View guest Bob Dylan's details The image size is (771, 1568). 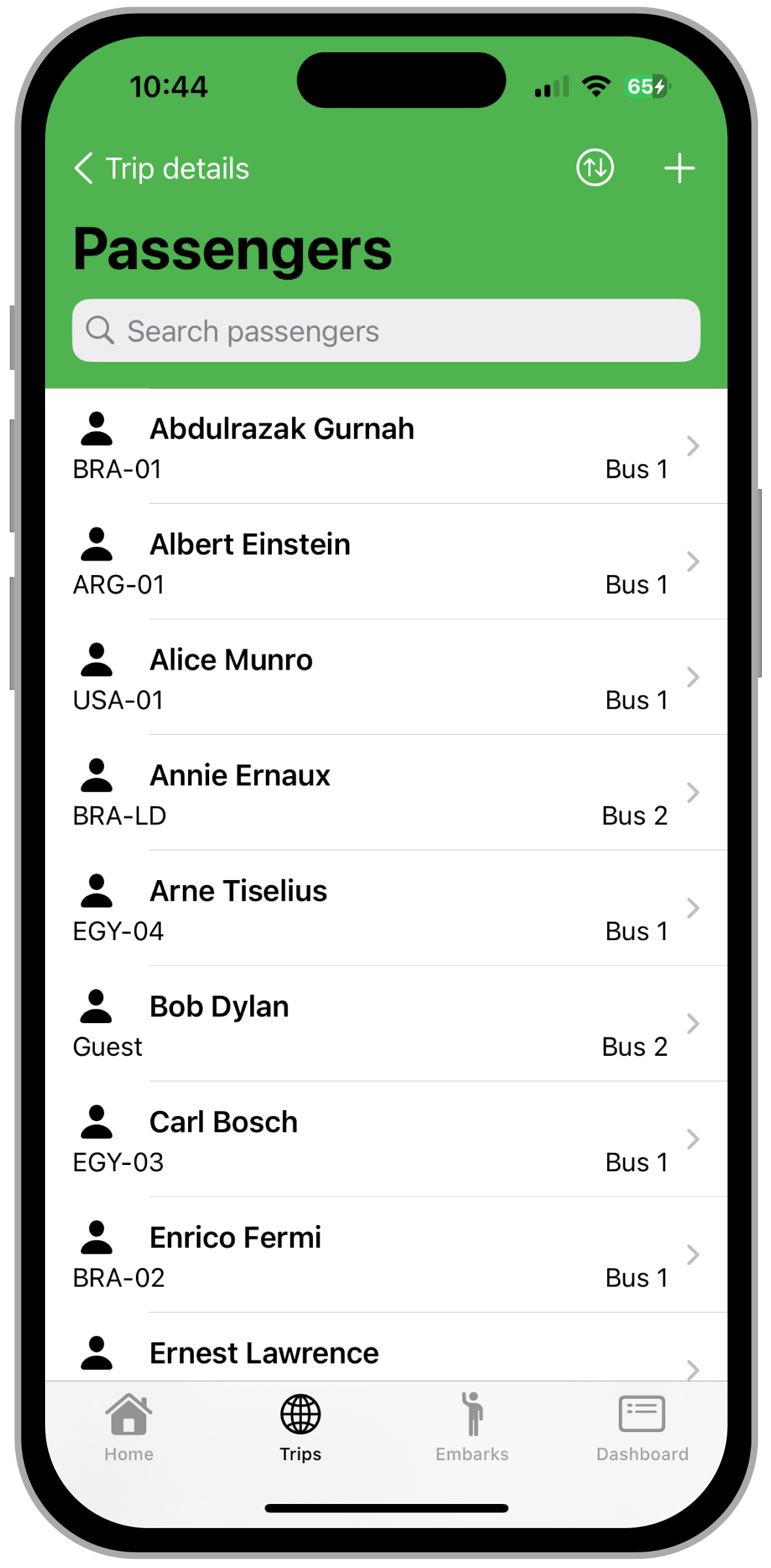coord(386,1024)
